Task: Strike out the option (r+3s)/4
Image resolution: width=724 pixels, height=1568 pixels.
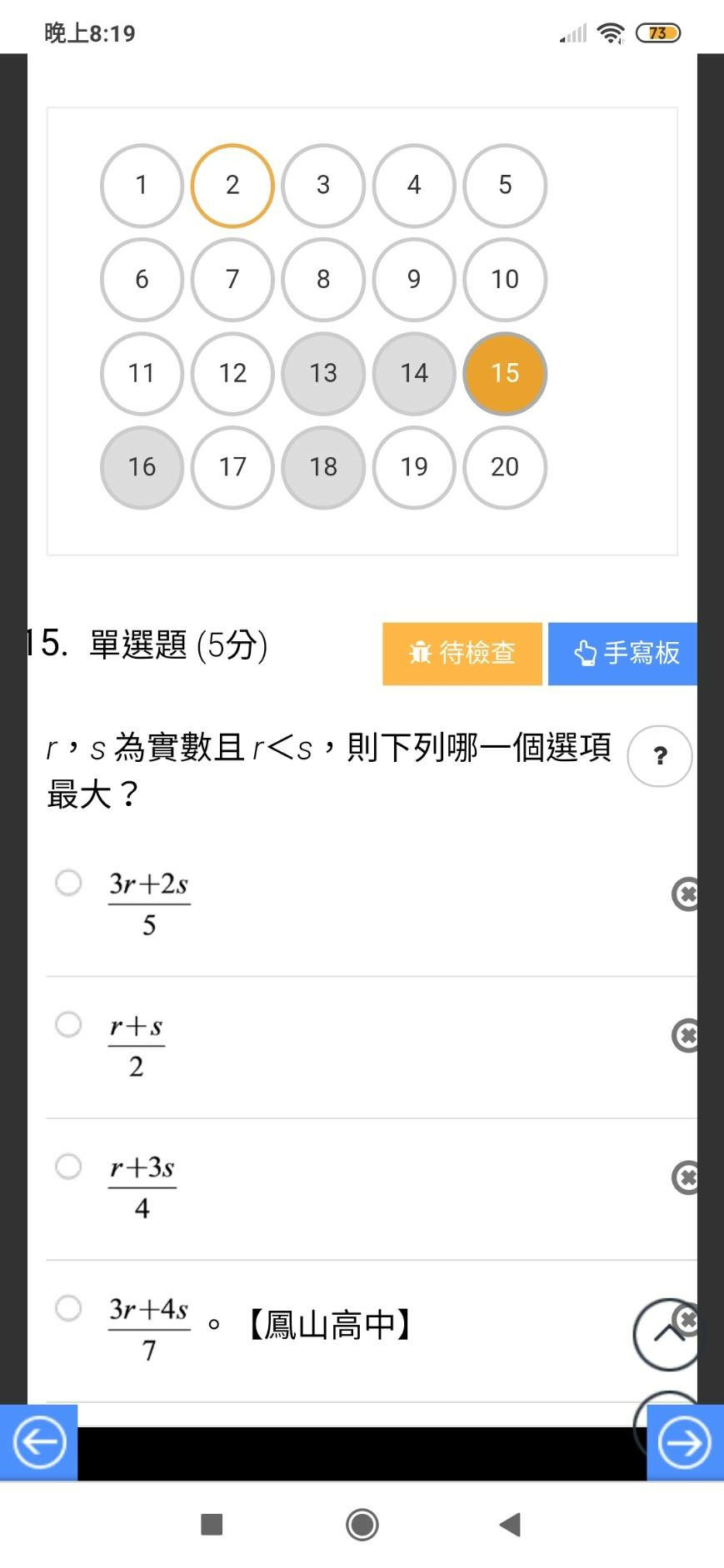Action: coord(686,1177)
